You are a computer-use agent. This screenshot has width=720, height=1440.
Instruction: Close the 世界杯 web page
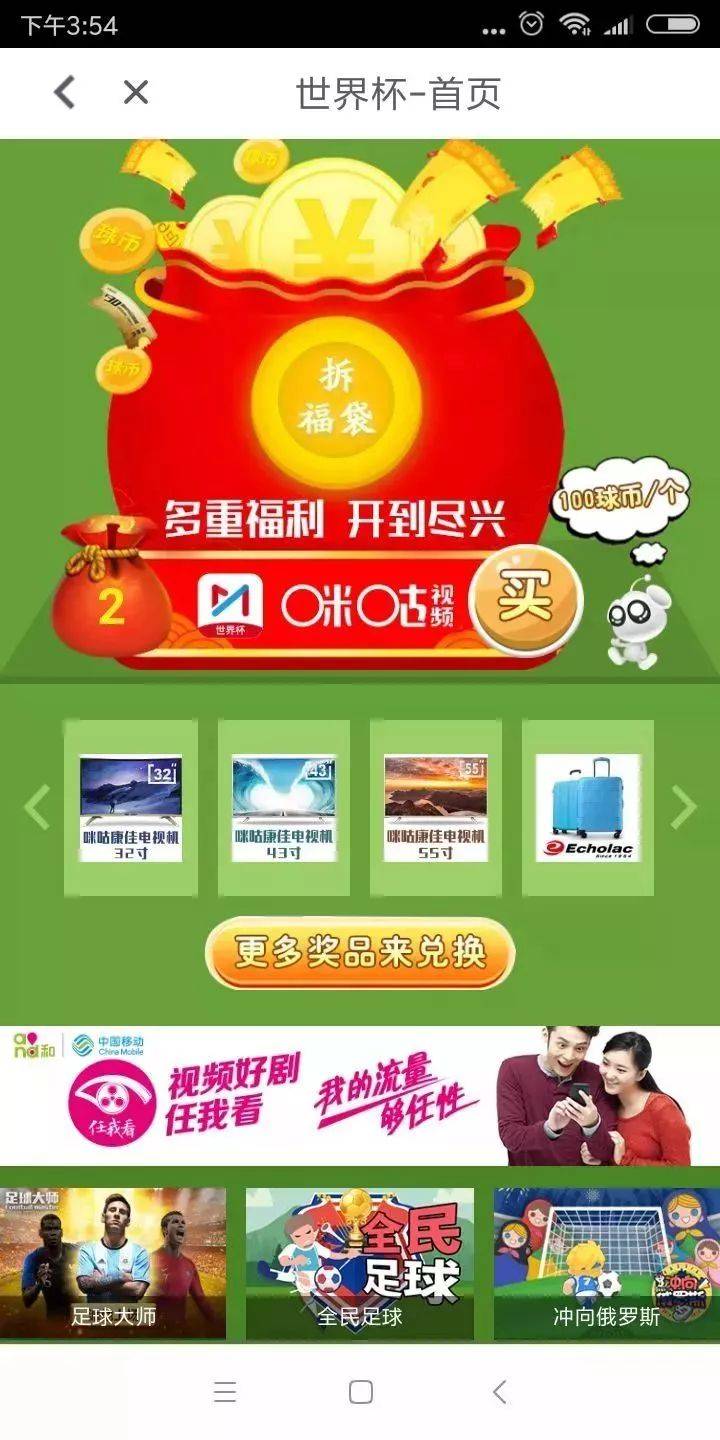[136, 93]
